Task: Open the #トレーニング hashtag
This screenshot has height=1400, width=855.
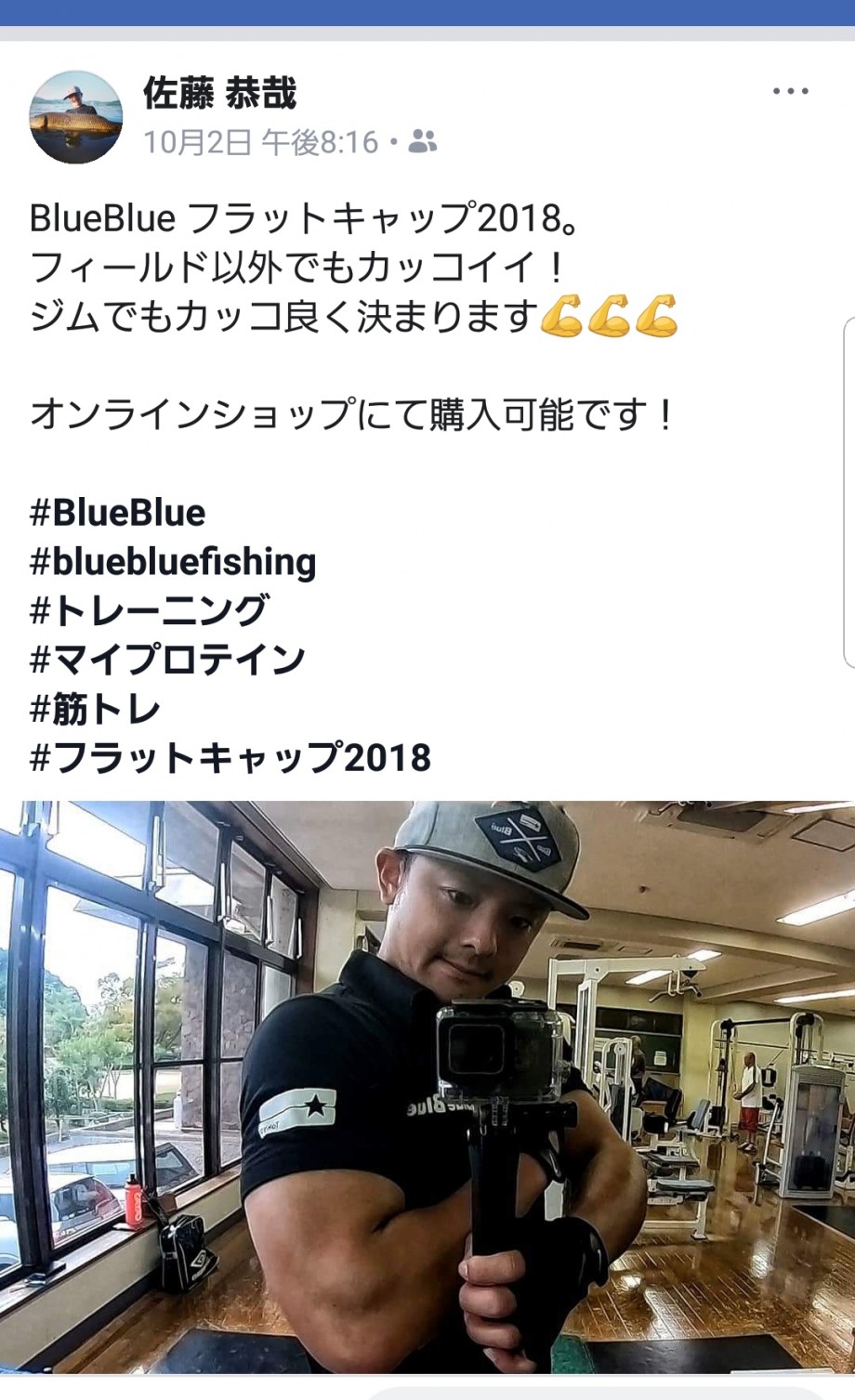Action: coord(150,611)
